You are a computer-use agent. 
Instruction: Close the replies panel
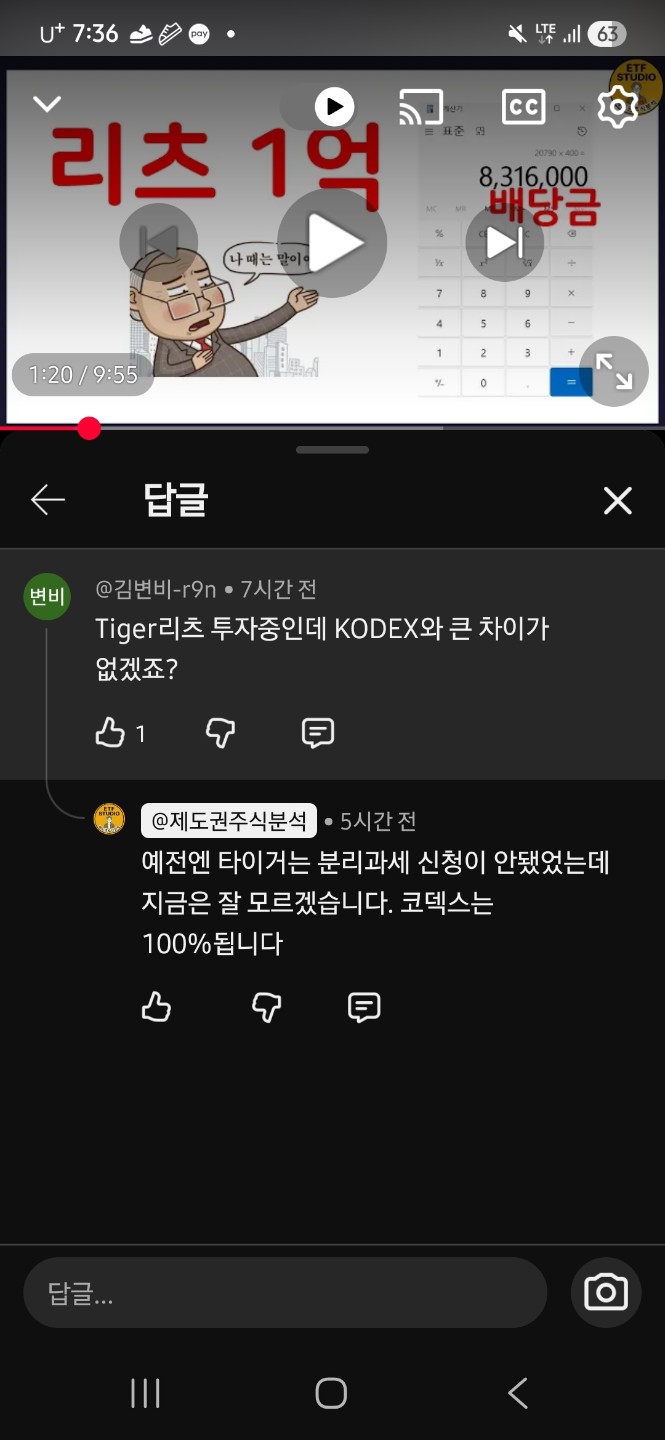618,500
